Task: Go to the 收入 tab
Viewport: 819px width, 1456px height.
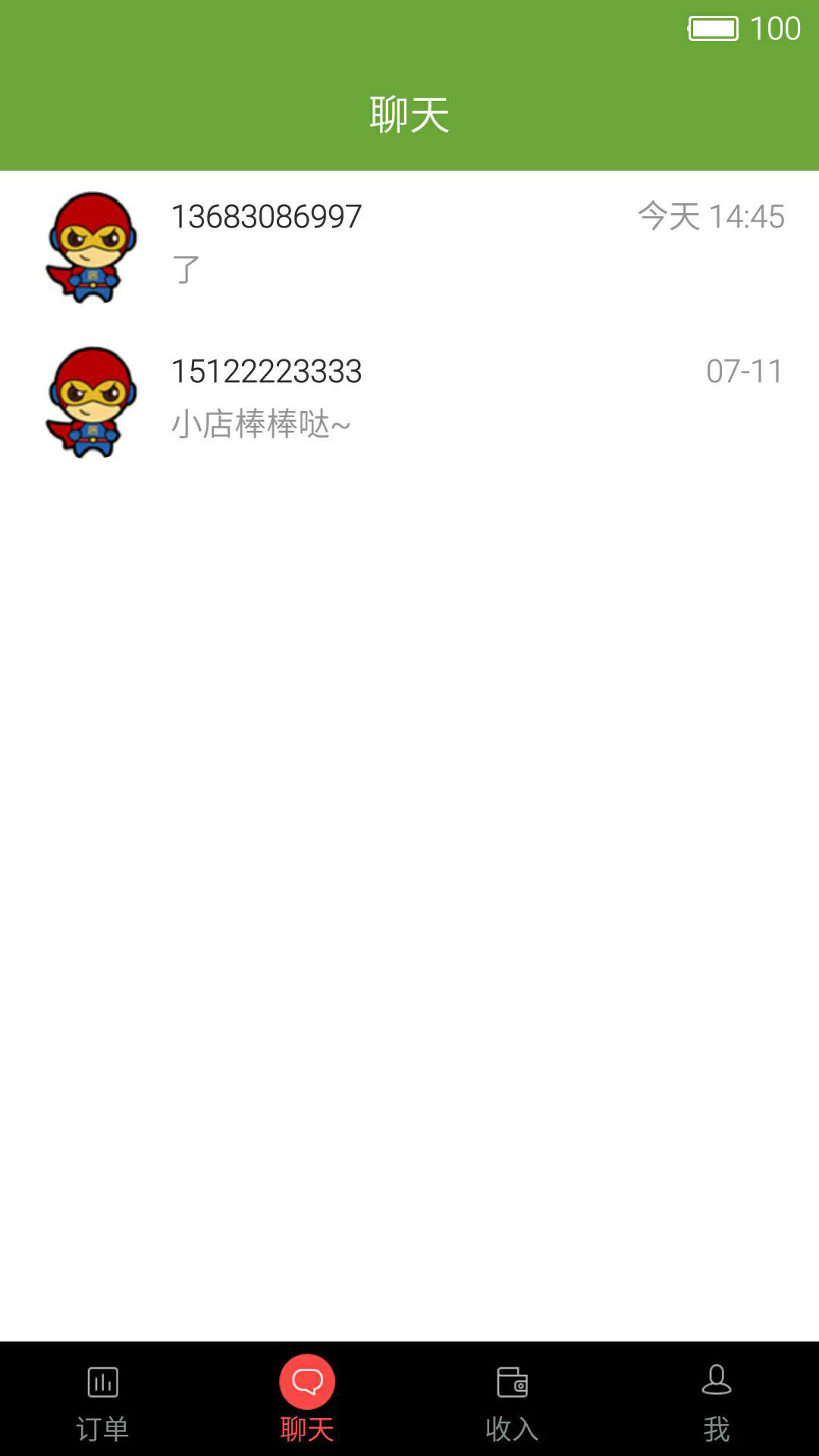Action: (512, 1400)
